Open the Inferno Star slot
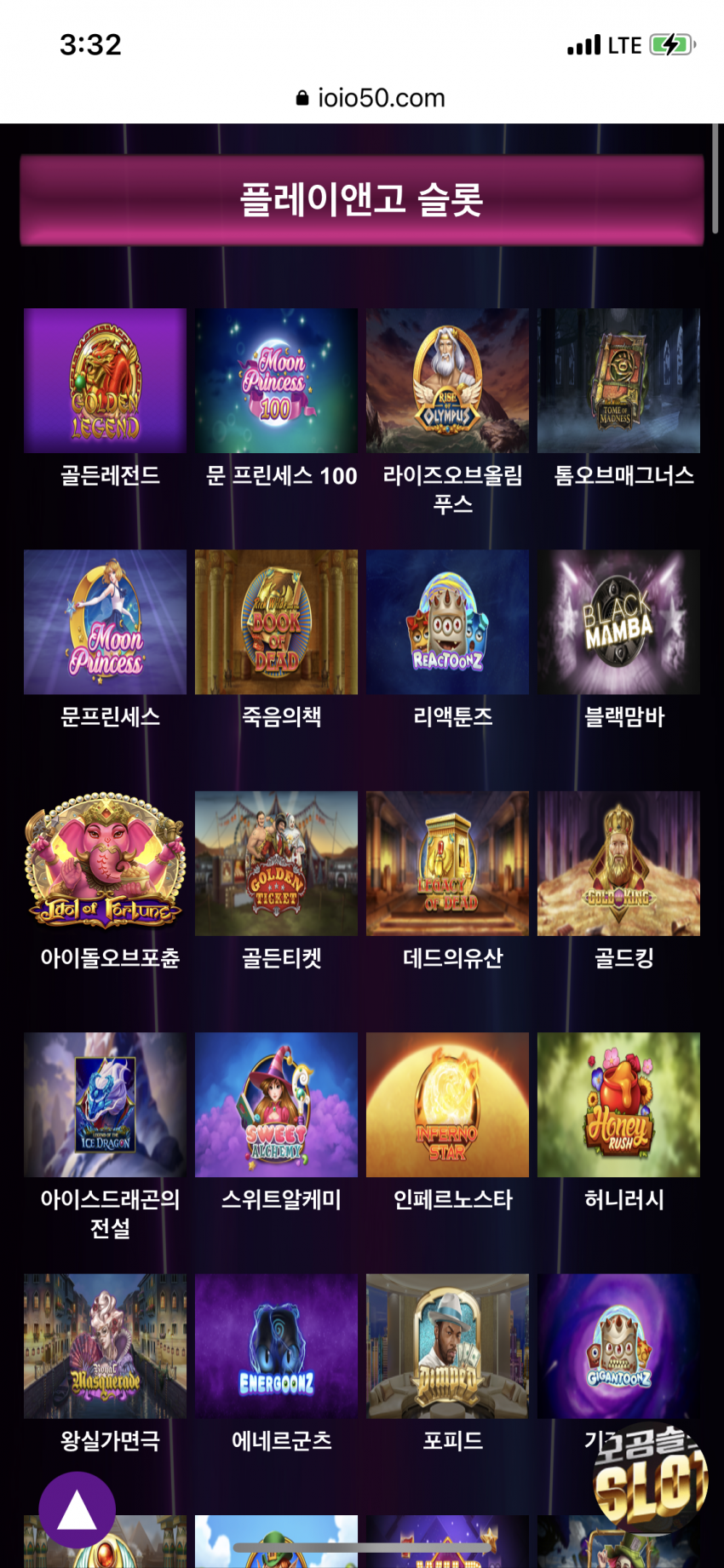This screenshot has width=724, height=1568. point(447,1105)
